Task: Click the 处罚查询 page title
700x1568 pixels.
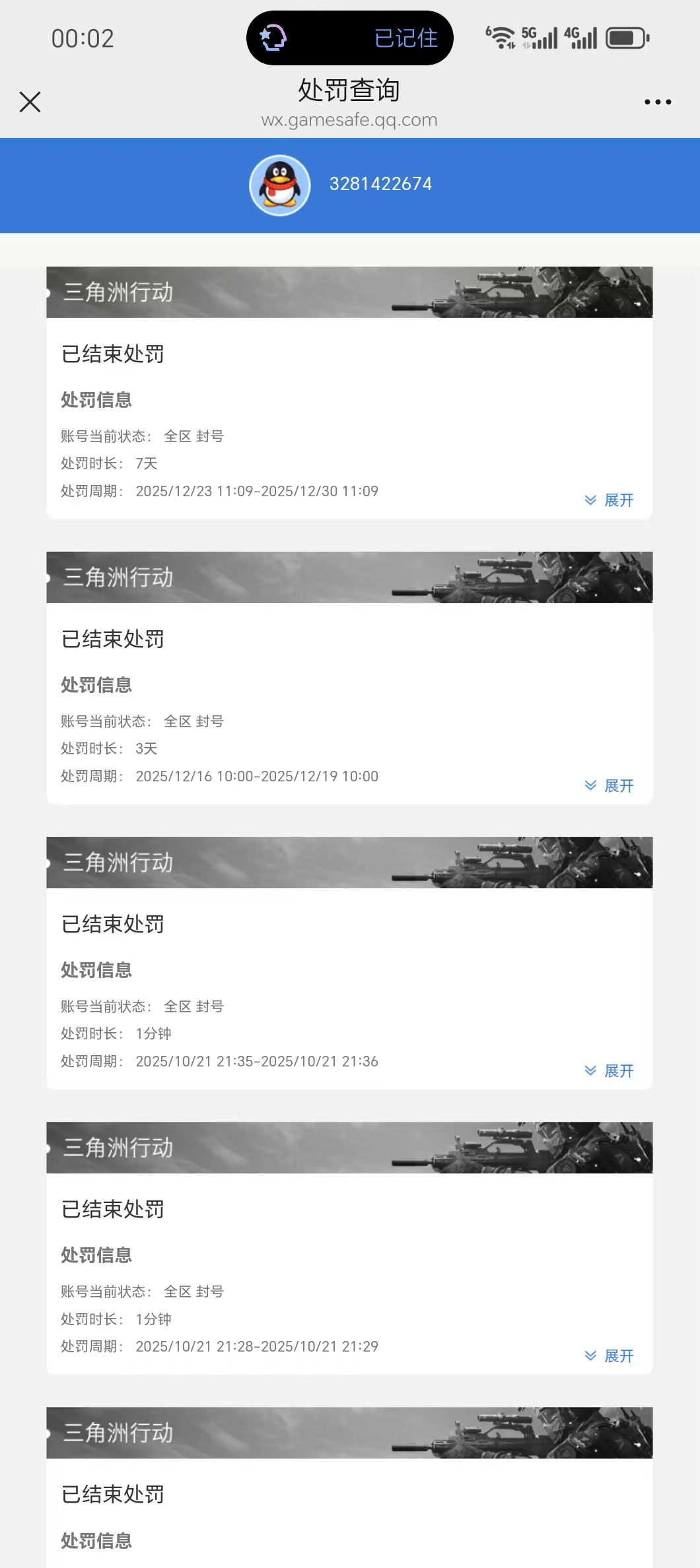Action: pos(349,90)
